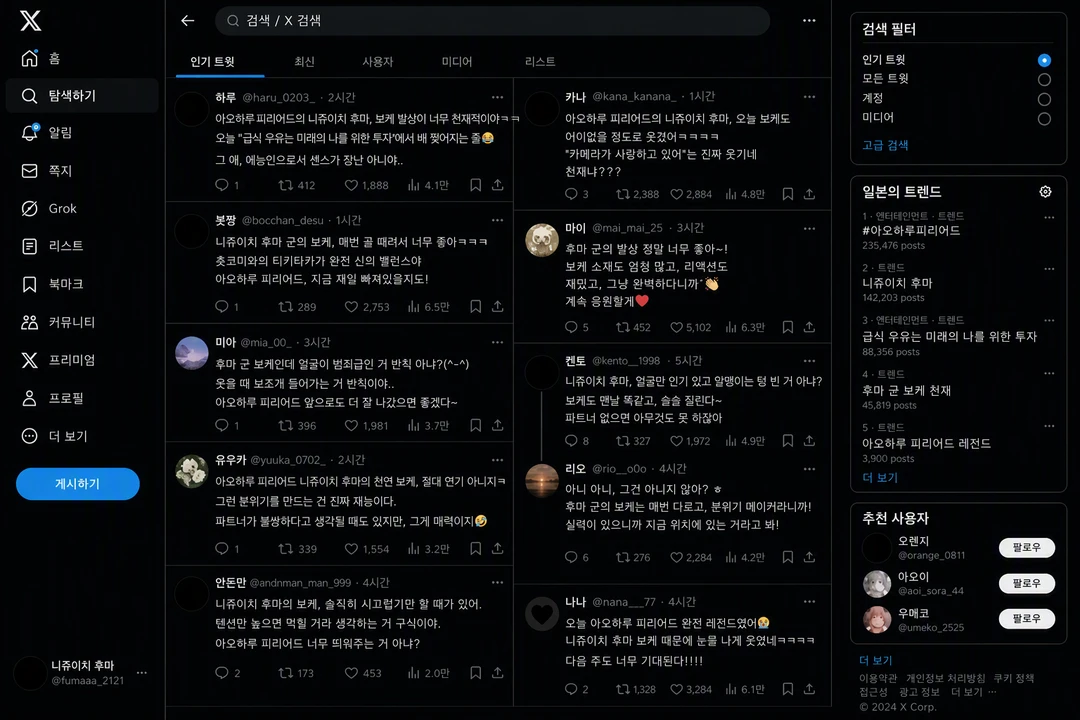Open trend settings gear icon

pos(1045,192)
